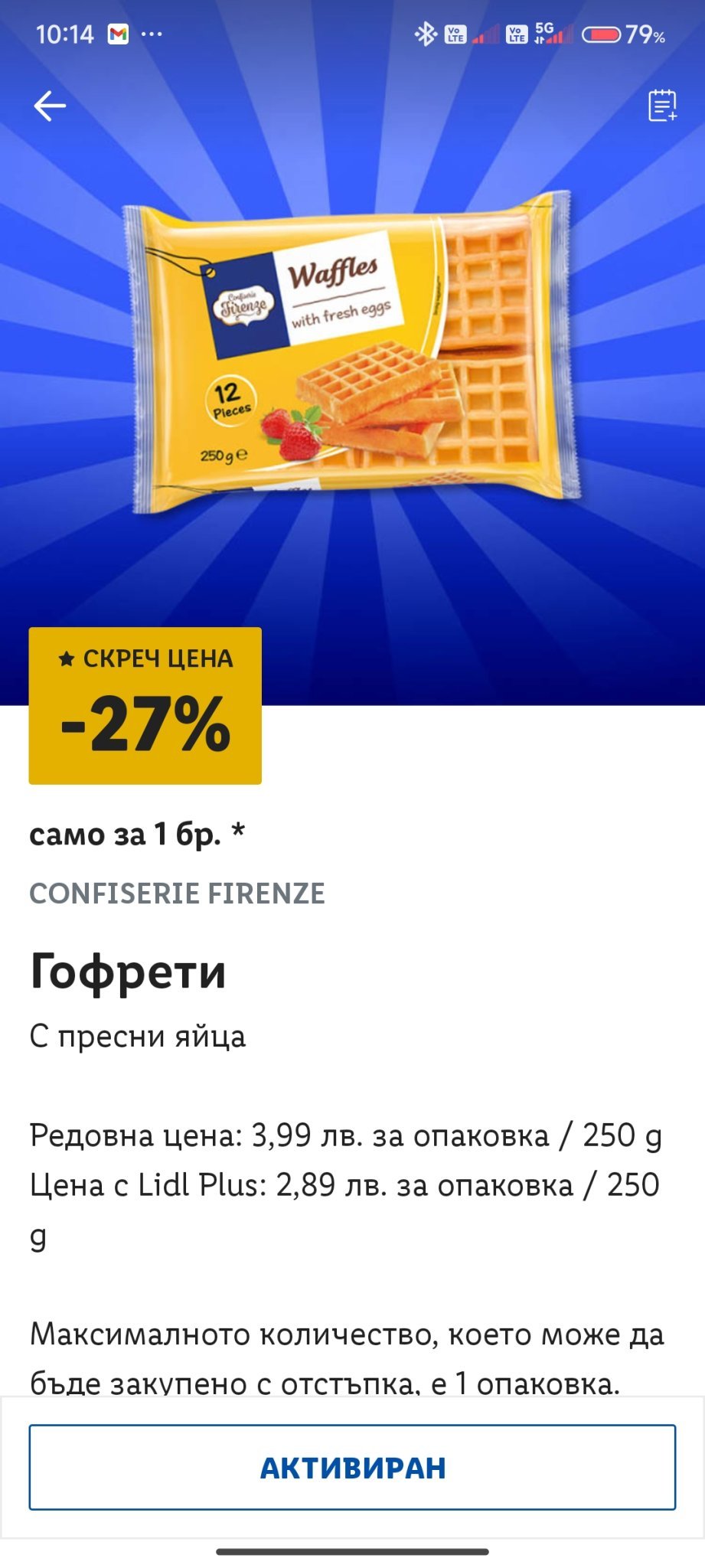This screenshot has width=705, height=1568.
Task: Go back using the arrow icon
Action: [x=50, y=106]
